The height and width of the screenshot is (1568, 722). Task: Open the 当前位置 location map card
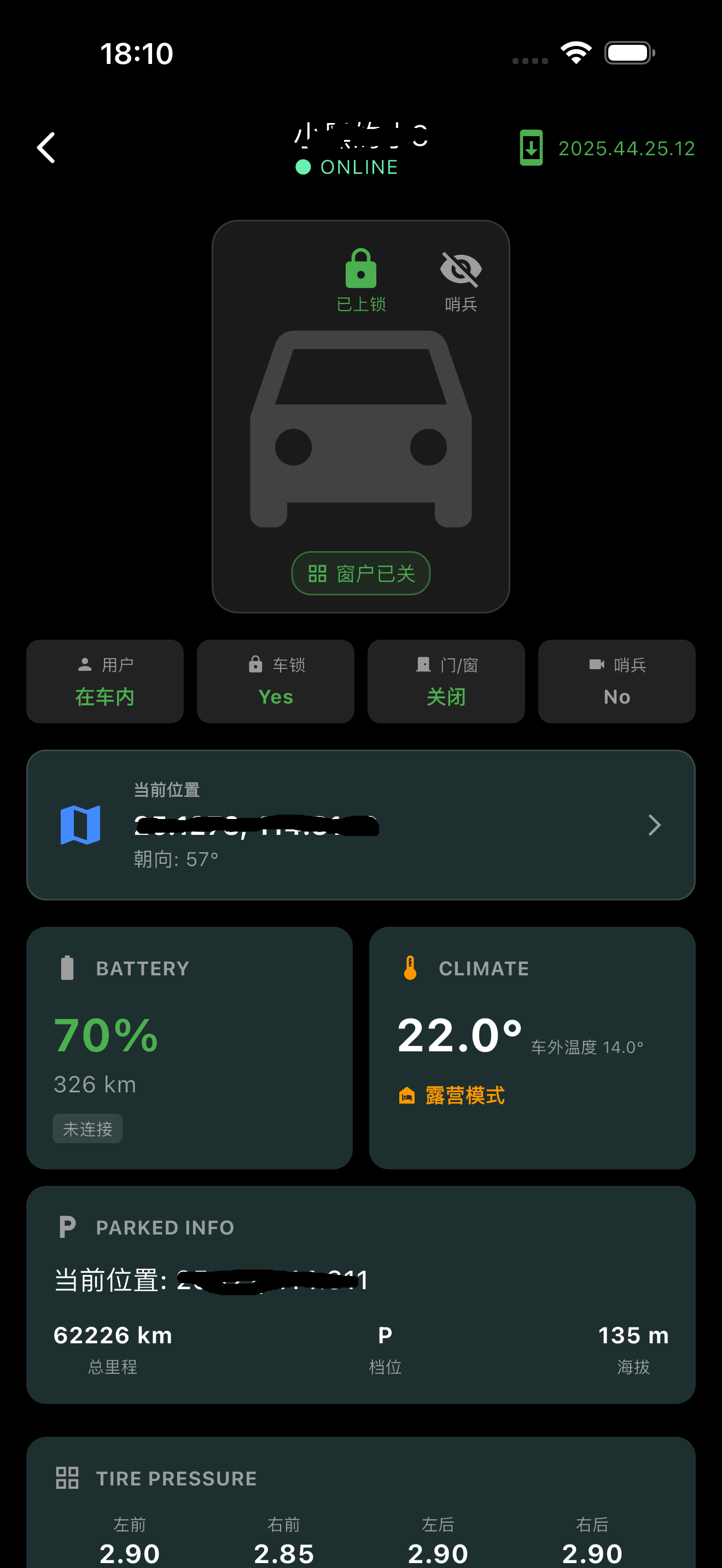point(360,824)
